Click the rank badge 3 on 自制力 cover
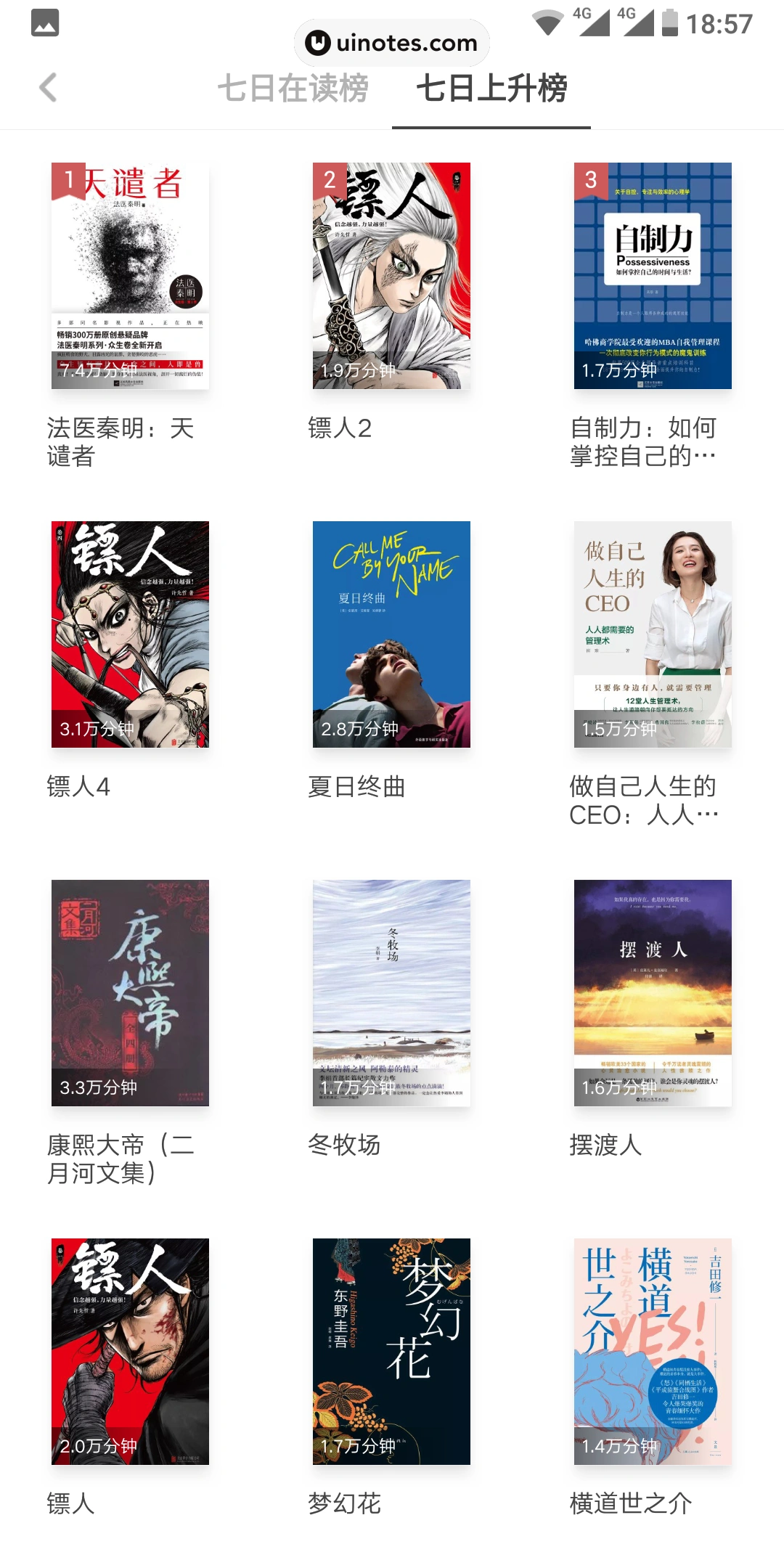 [x=589, y=179]
